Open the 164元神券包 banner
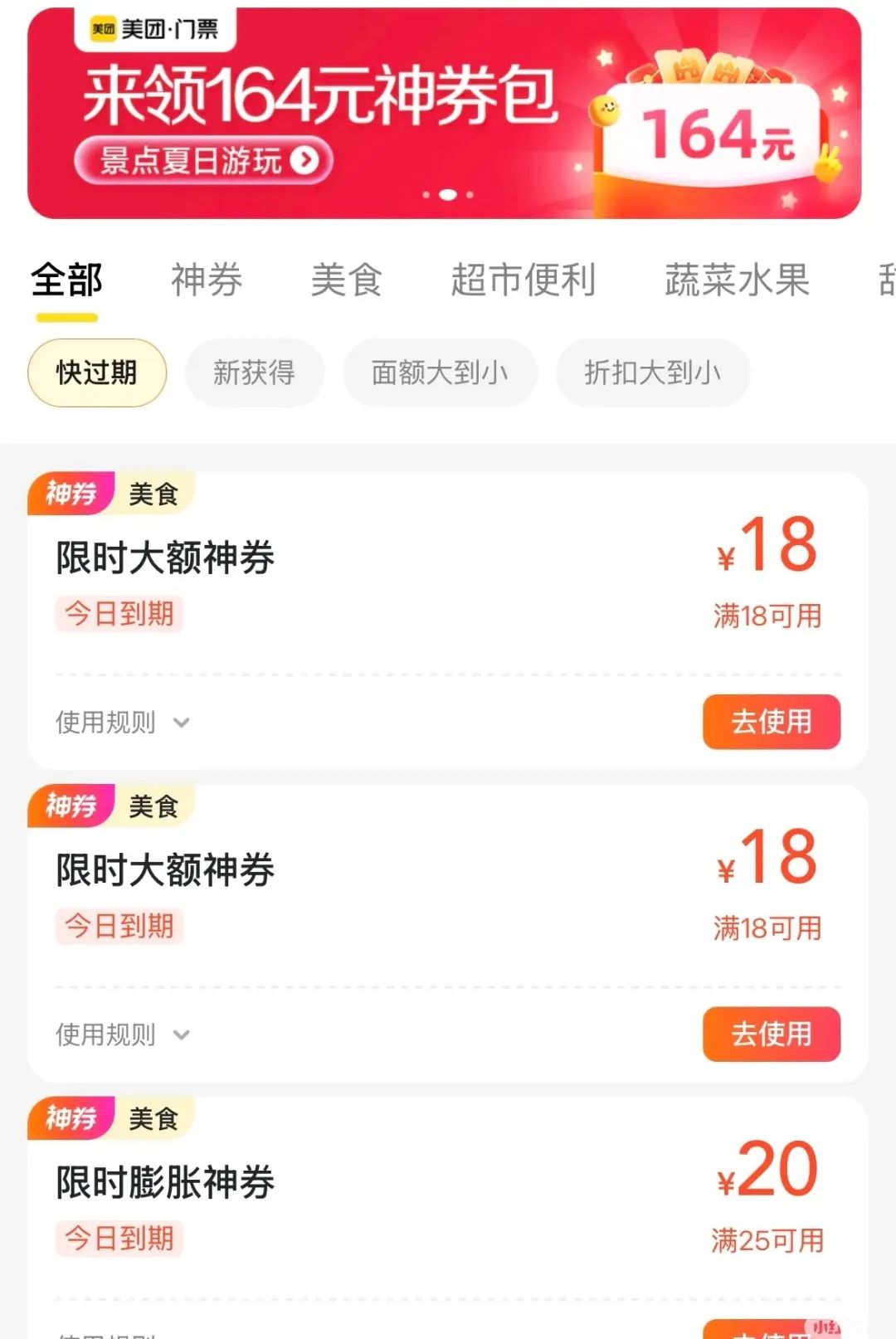The image size is (896, 1339). 444,114
